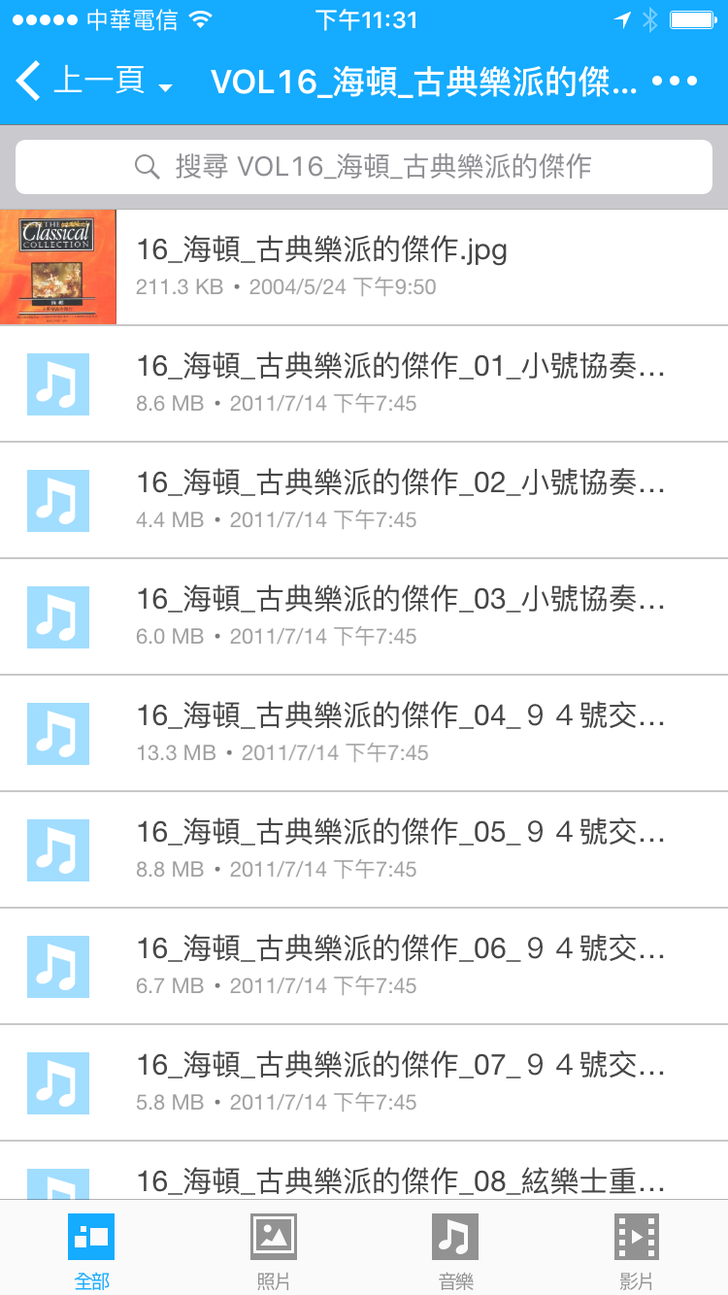Play track 01 小號協奏 audio file
This screenshot has height=1295, width=728.
(x=364, y=384)
